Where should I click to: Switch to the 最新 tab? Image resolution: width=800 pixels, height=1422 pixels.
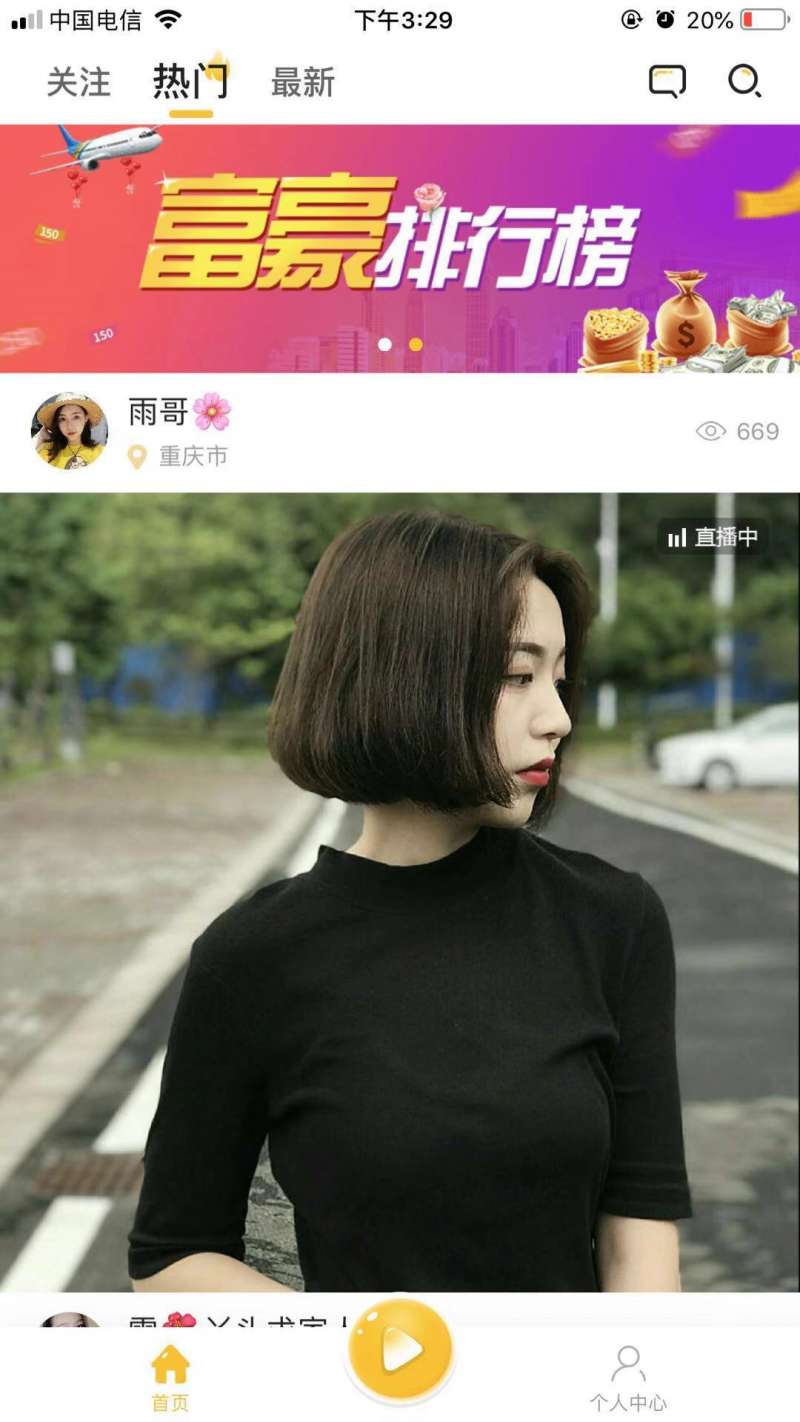(302, 82)
